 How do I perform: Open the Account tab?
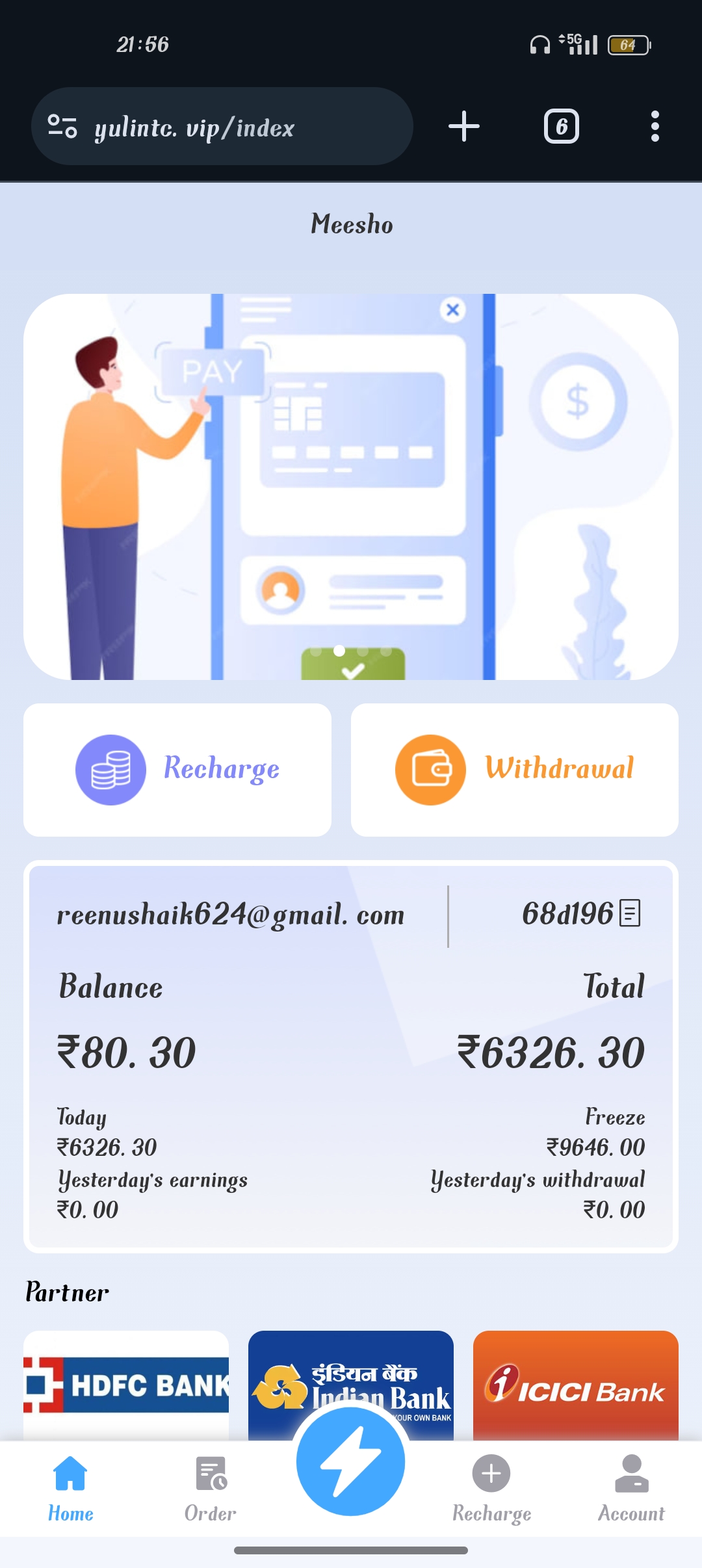pos(631,1487)
